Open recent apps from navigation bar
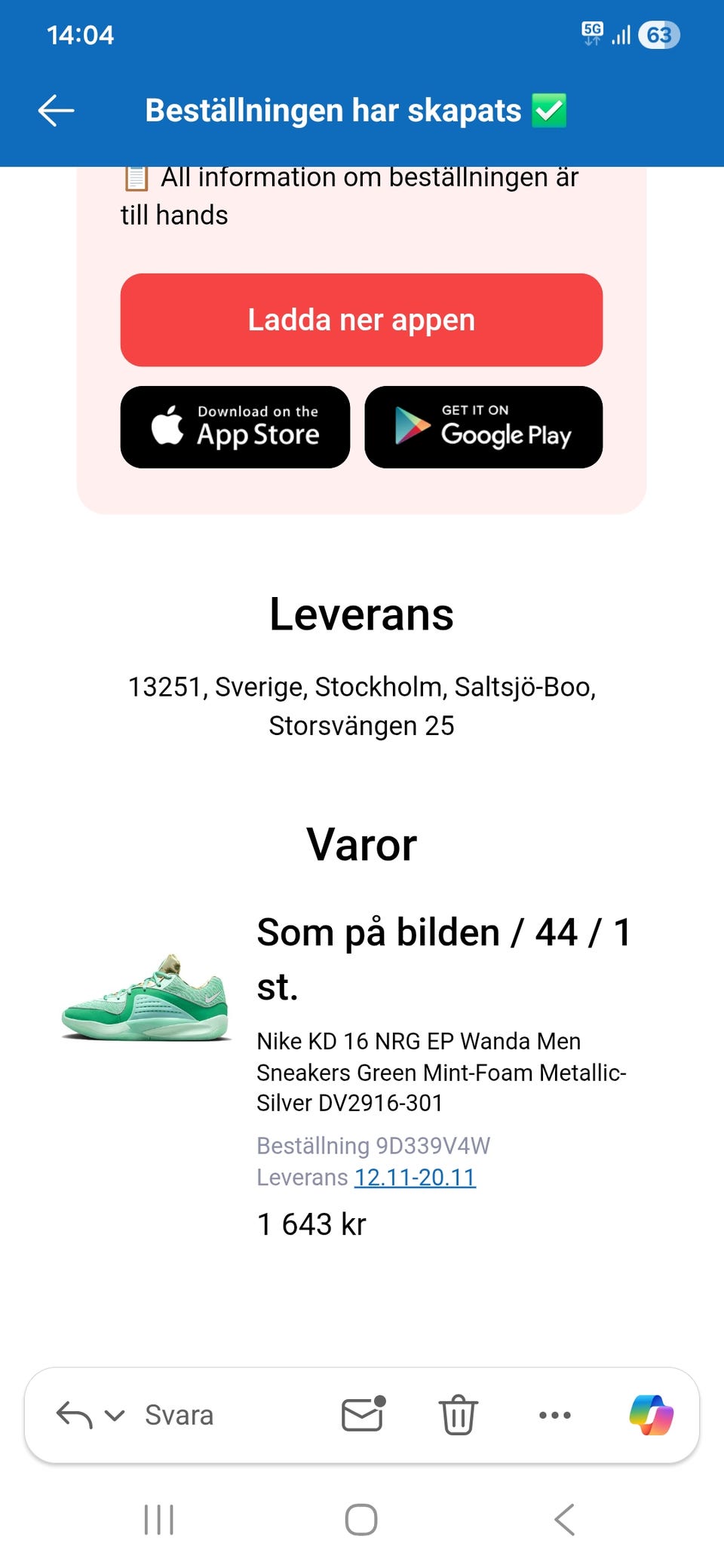724x1568 pixels. click(x=159, y=1519)
